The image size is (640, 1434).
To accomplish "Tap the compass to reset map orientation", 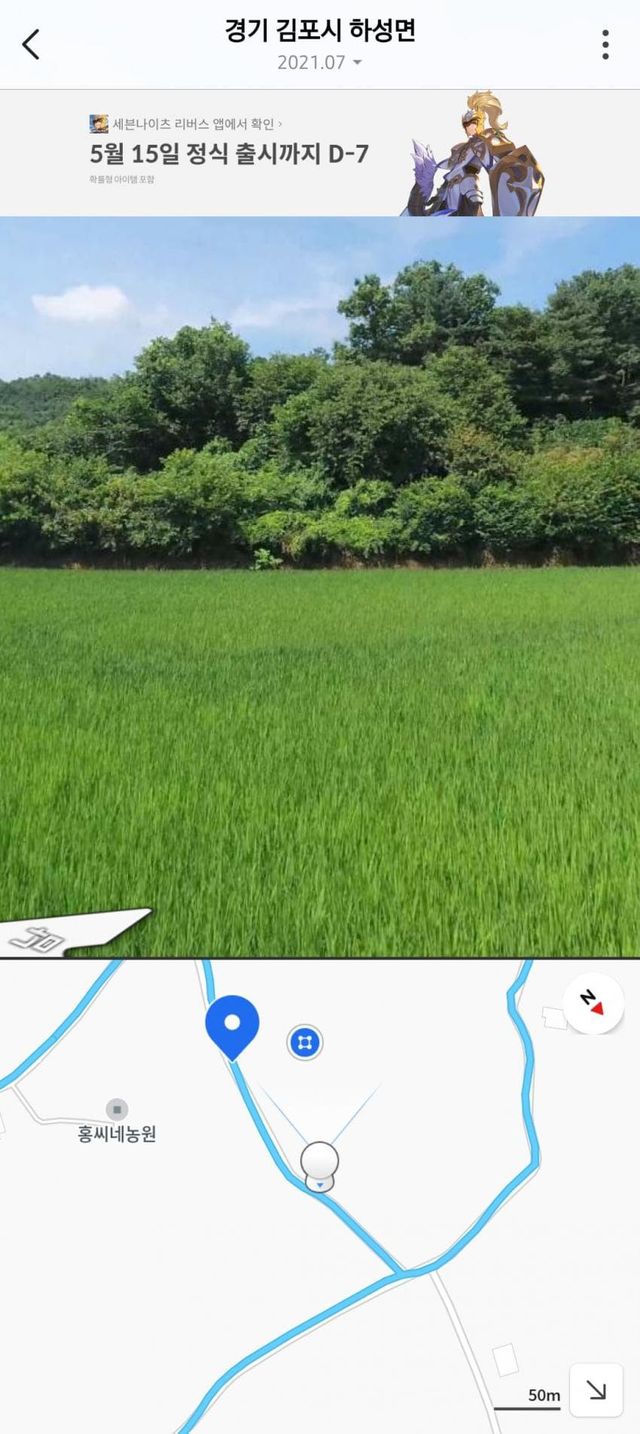I will click(x=593, y=1003).
